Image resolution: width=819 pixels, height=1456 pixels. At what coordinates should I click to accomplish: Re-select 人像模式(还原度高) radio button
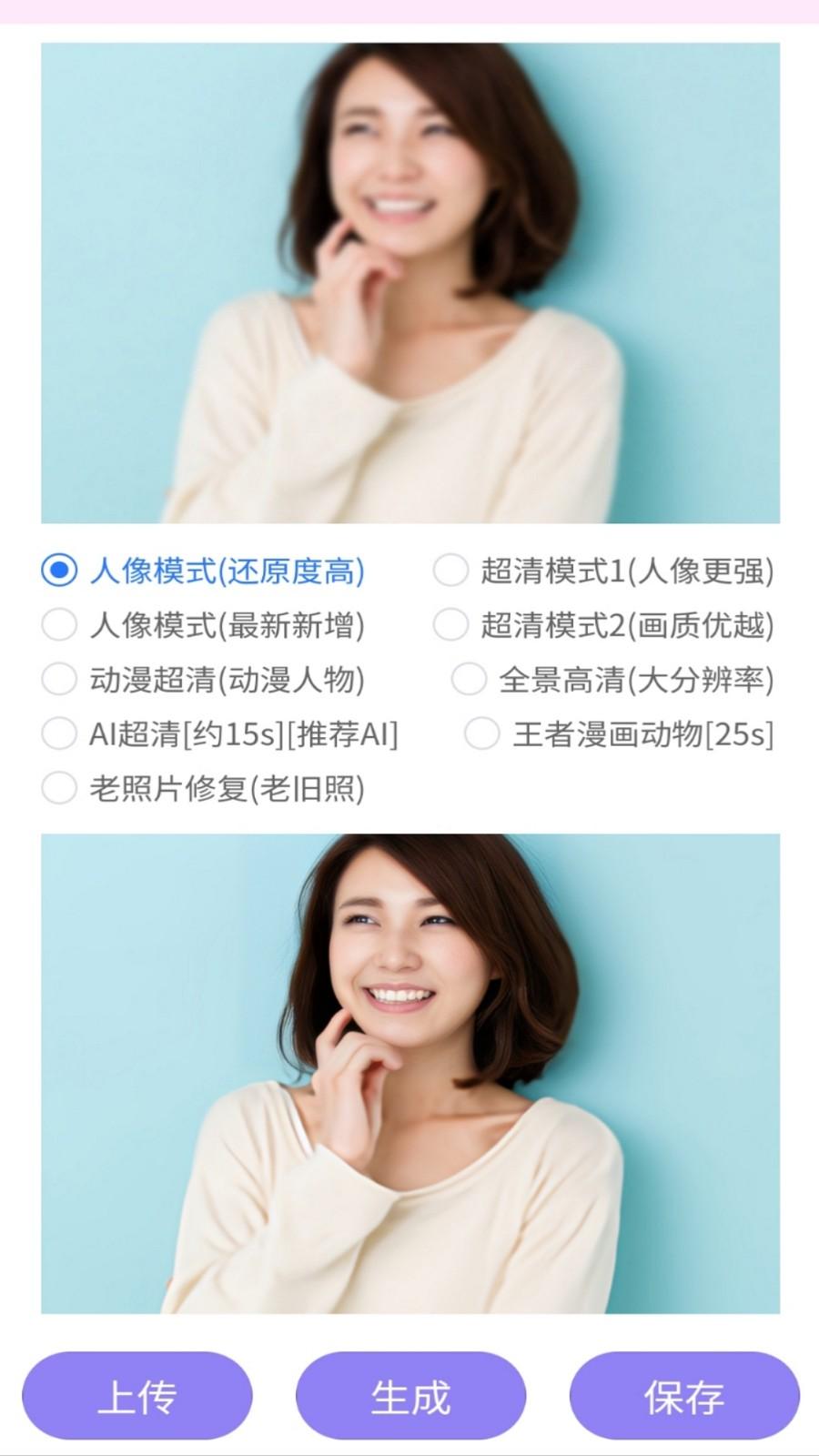(x=57, y=571)
